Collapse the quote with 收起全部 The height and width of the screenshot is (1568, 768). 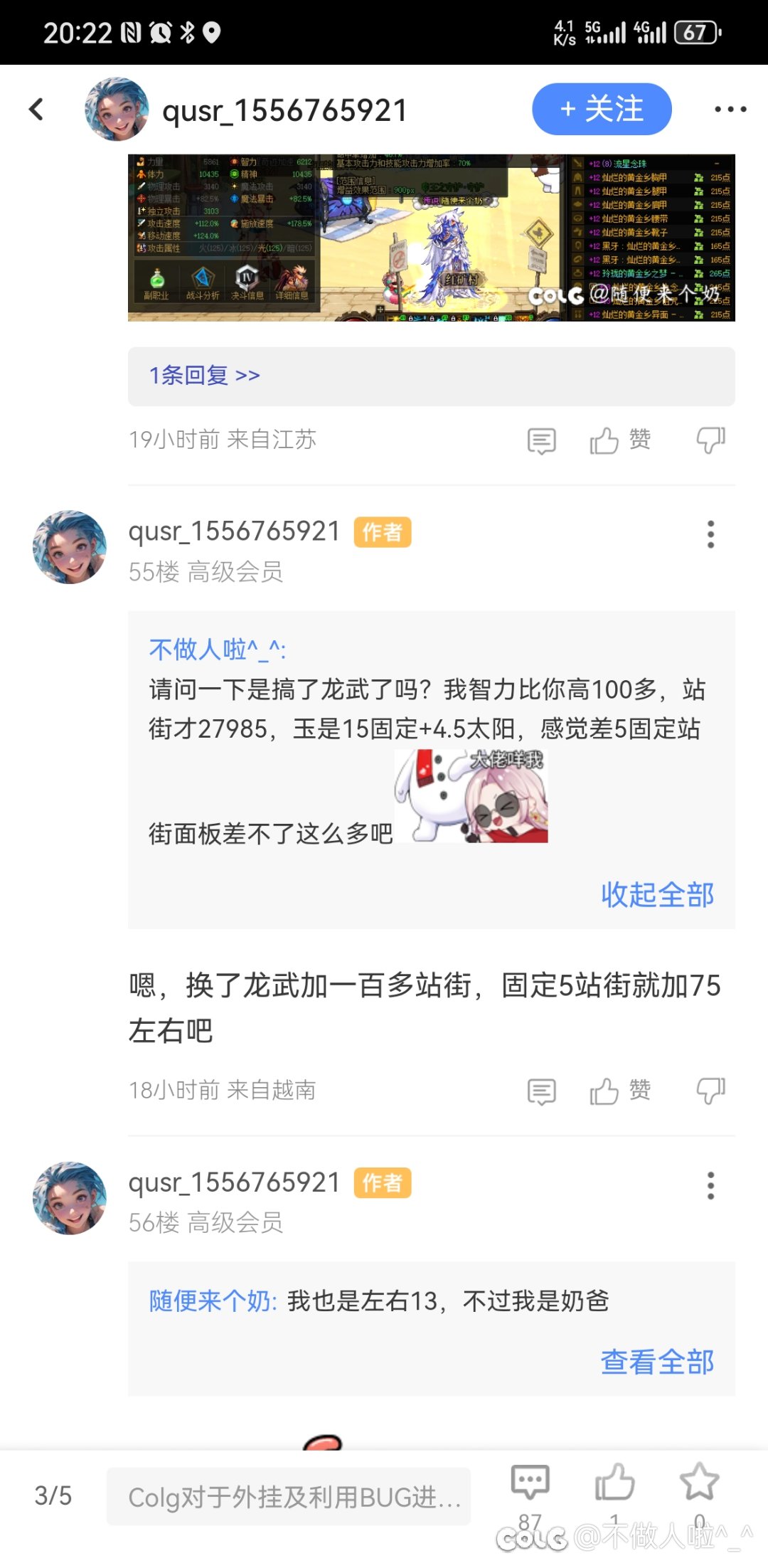tap(657, 895)
